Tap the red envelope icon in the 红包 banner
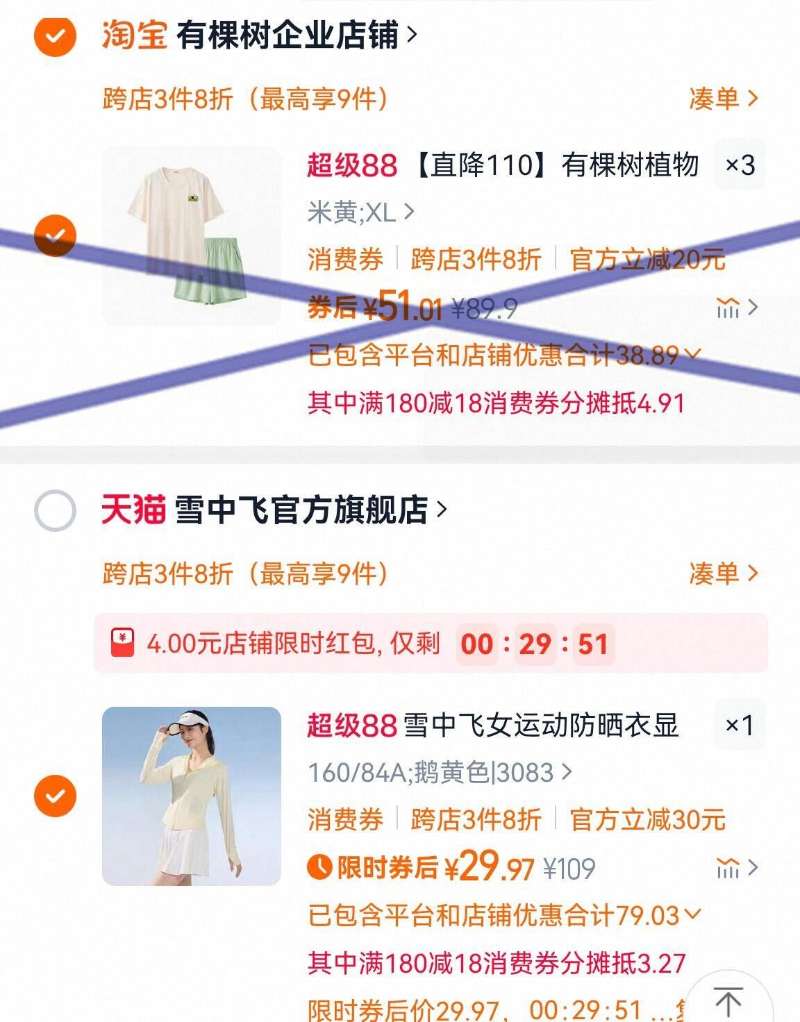Image resolution: width=800 pixels, height=1022 pixels. [122, 641]
